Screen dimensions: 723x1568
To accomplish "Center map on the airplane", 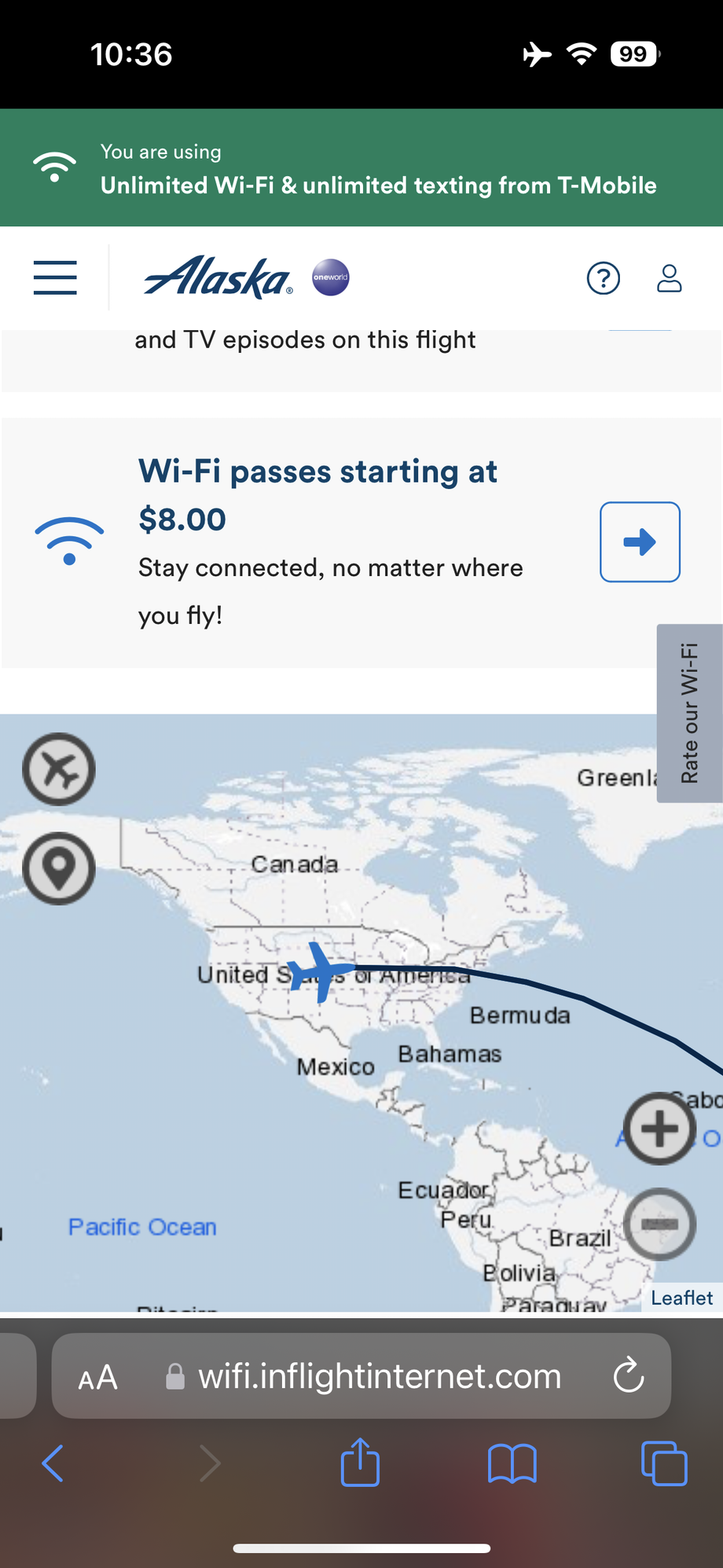I will click(x=59, y=769).
